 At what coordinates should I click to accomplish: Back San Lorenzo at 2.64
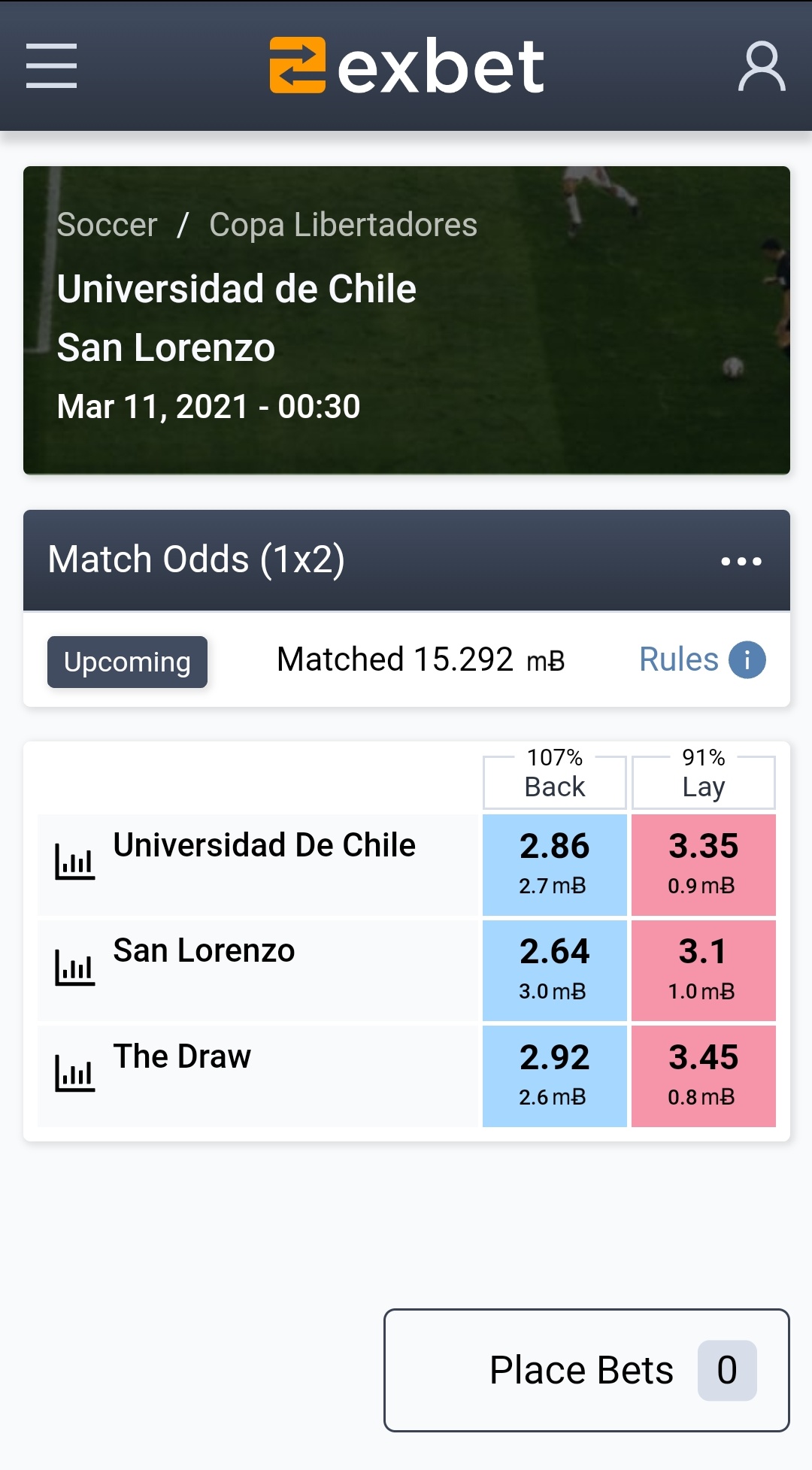click(555, 971)
